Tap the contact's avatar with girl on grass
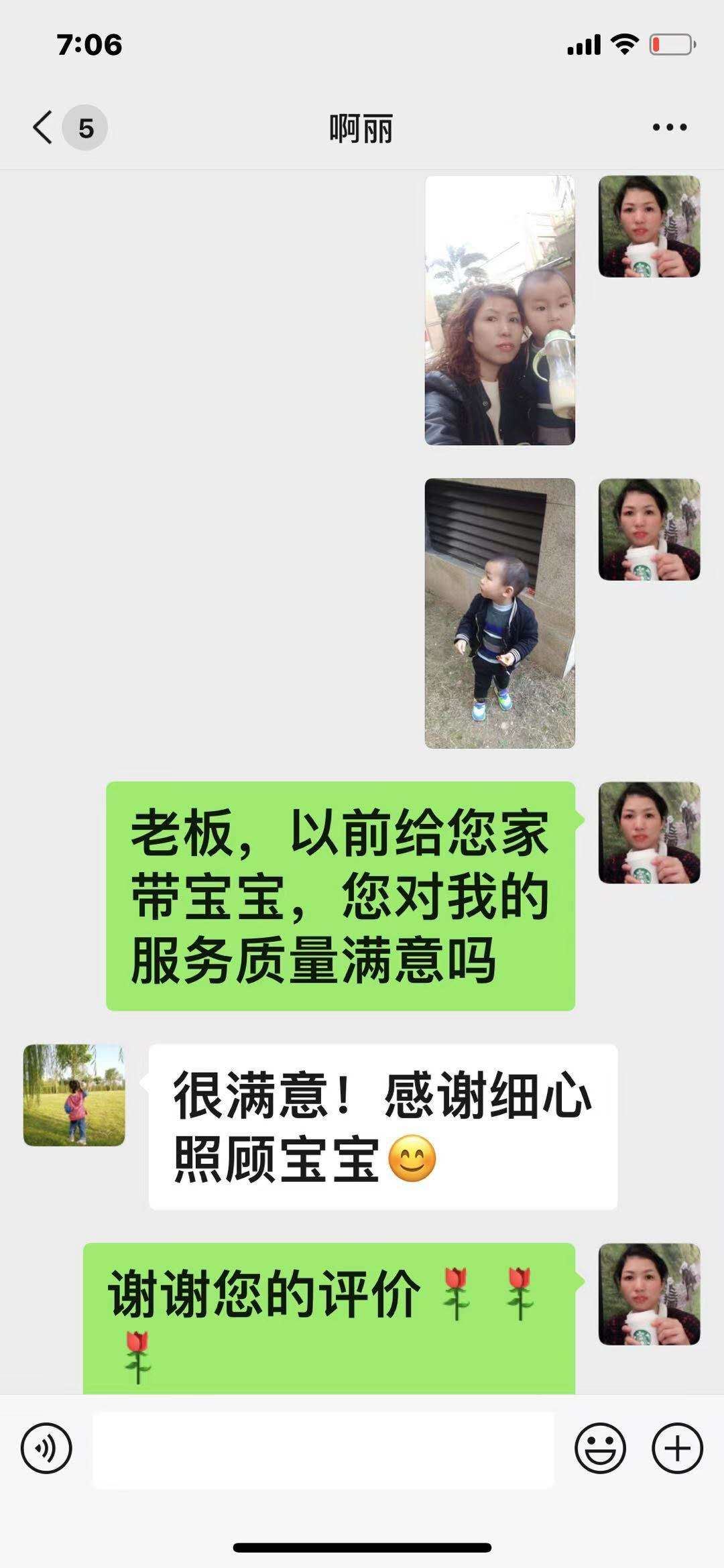 coord(74,1095)
